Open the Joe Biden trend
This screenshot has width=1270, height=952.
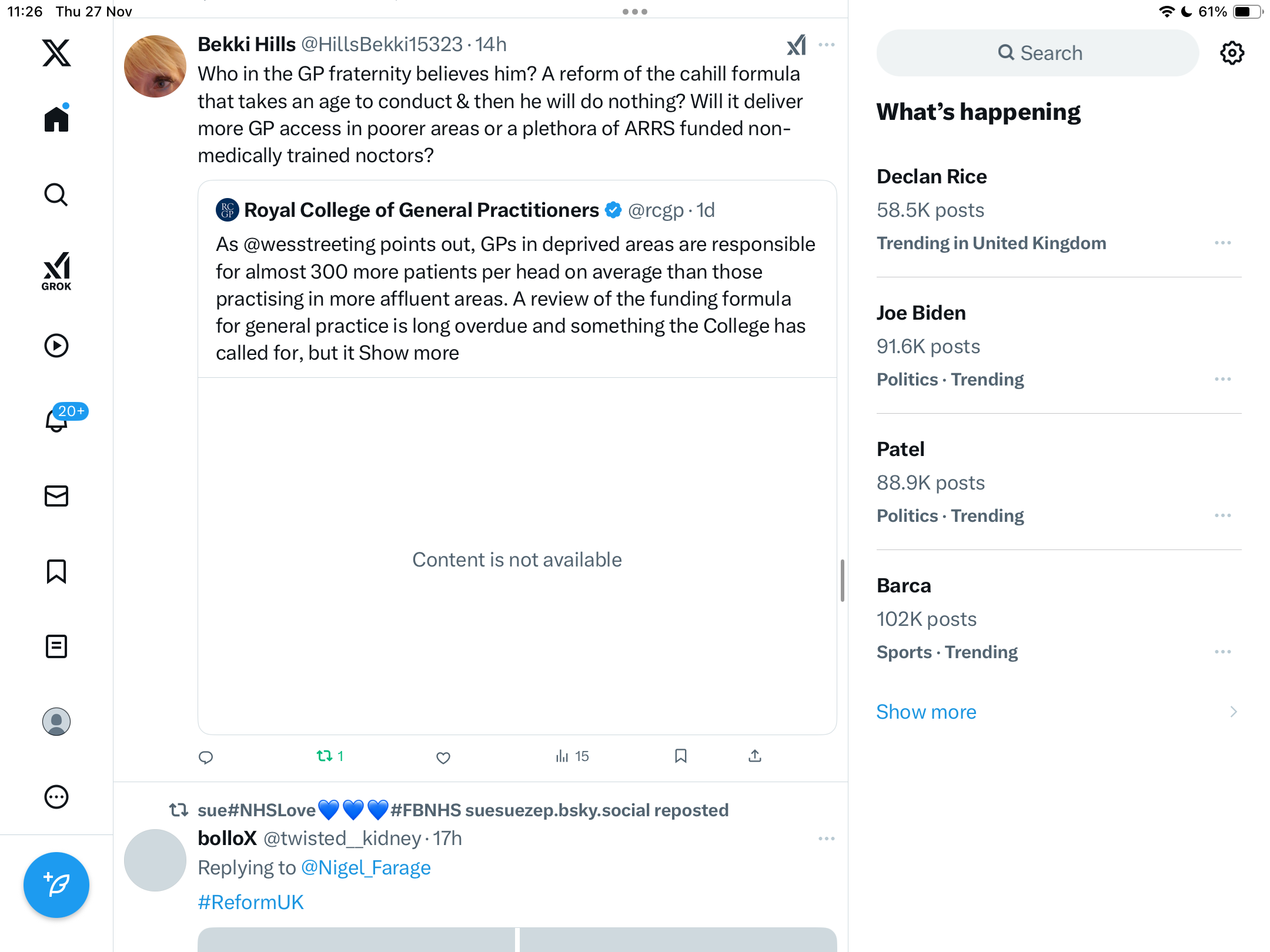pyautogui.click(x=921, y=313)
